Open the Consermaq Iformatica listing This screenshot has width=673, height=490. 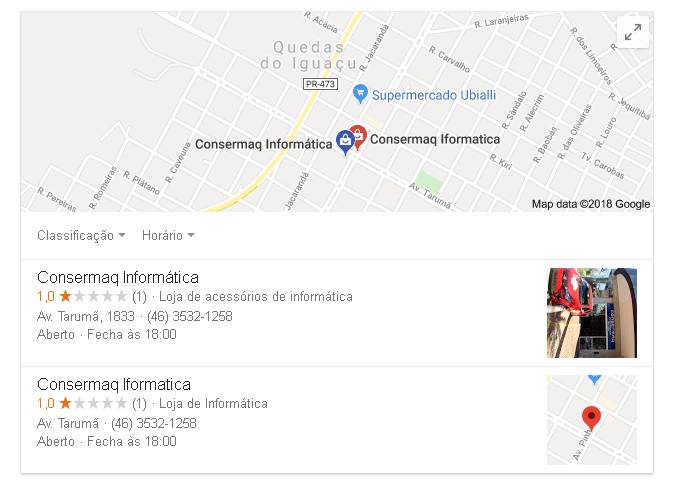113,384
